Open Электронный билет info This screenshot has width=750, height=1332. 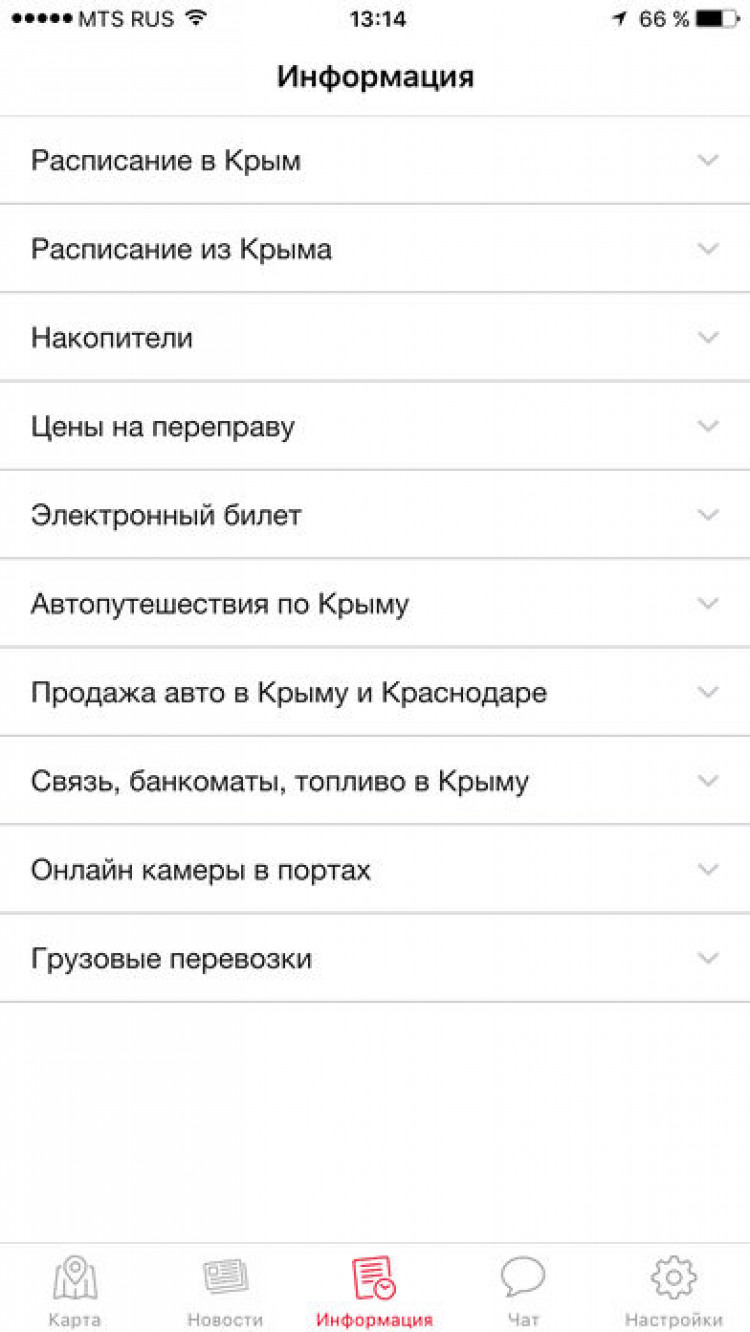[x=374, y=516]
